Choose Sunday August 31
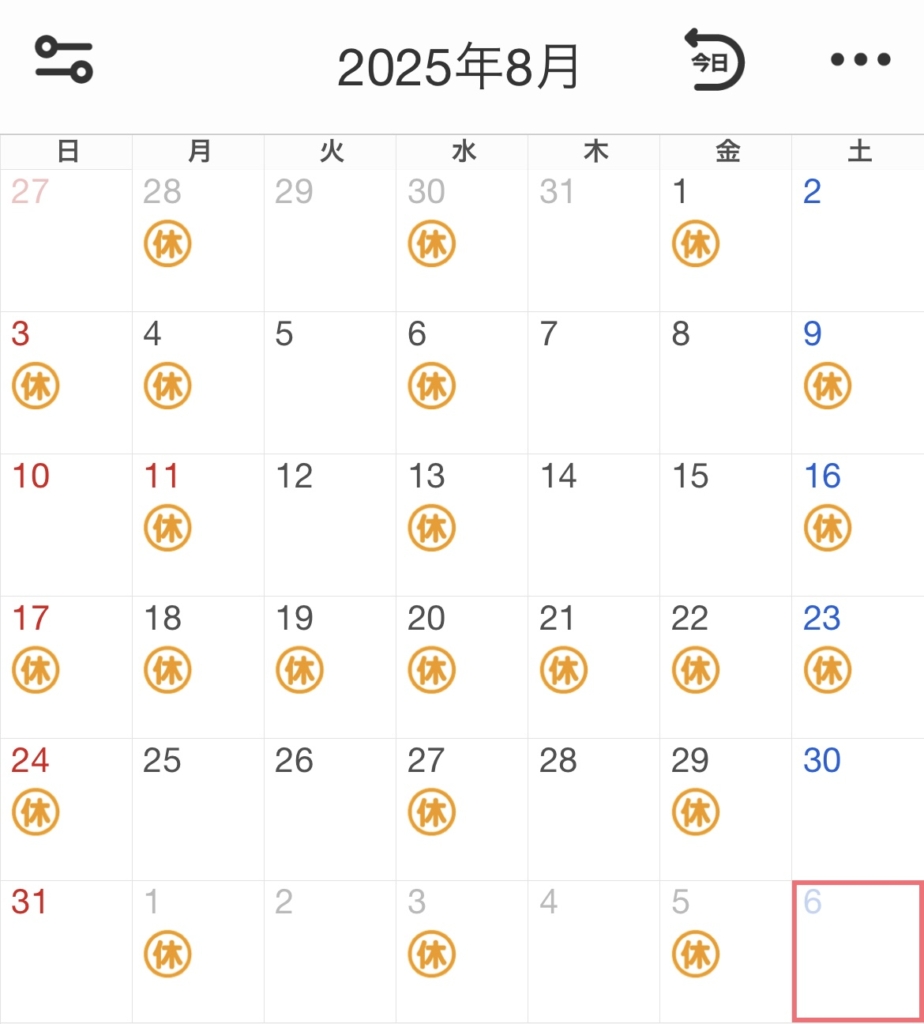924x1024 pixels. coord(66,950)
